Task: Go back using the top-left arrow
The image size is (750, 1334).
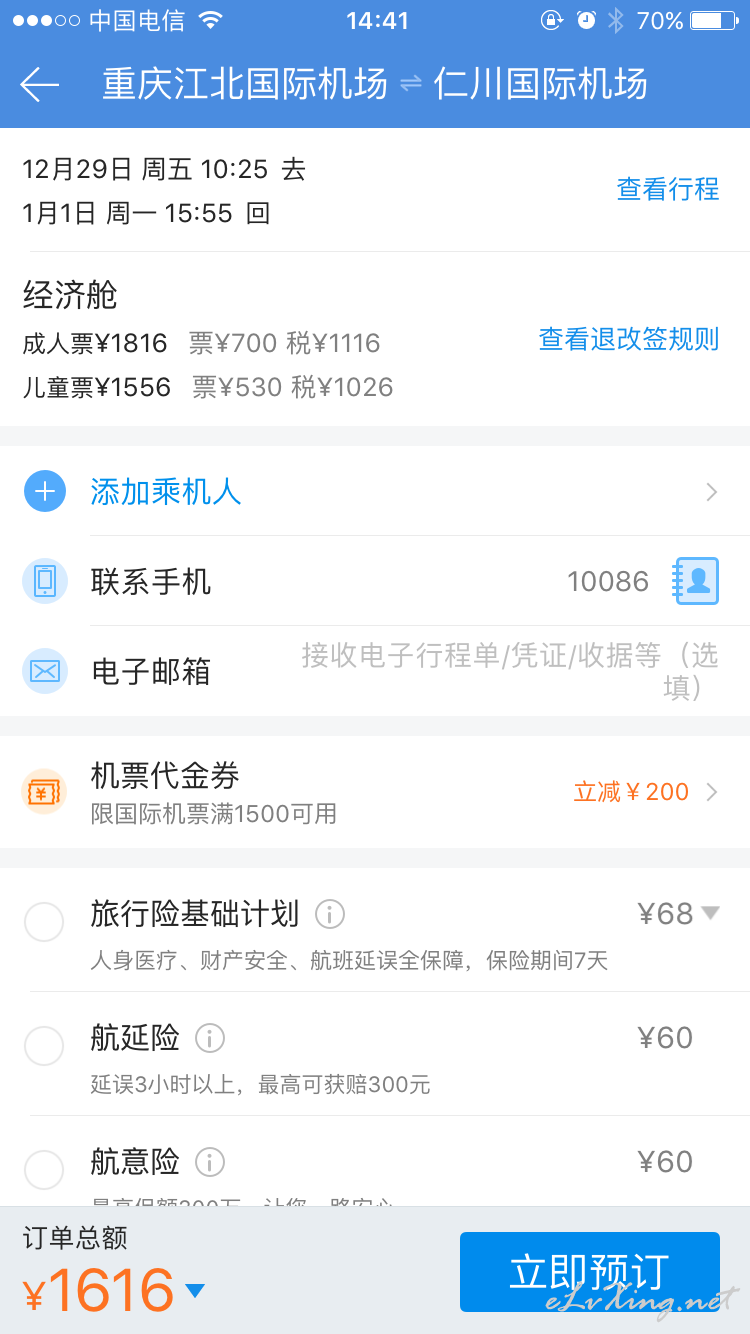Action: point(40,84)
